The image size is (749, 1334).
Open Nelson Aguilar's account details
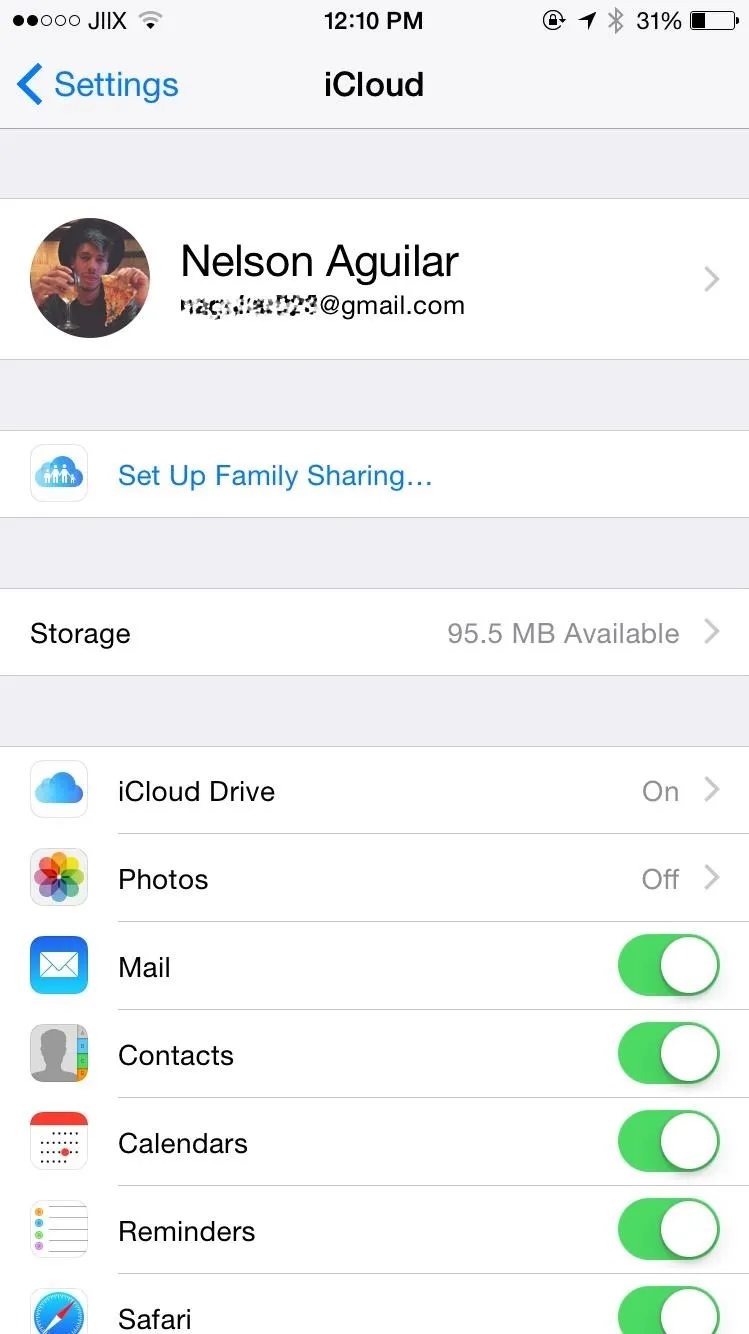click(374, 279)
